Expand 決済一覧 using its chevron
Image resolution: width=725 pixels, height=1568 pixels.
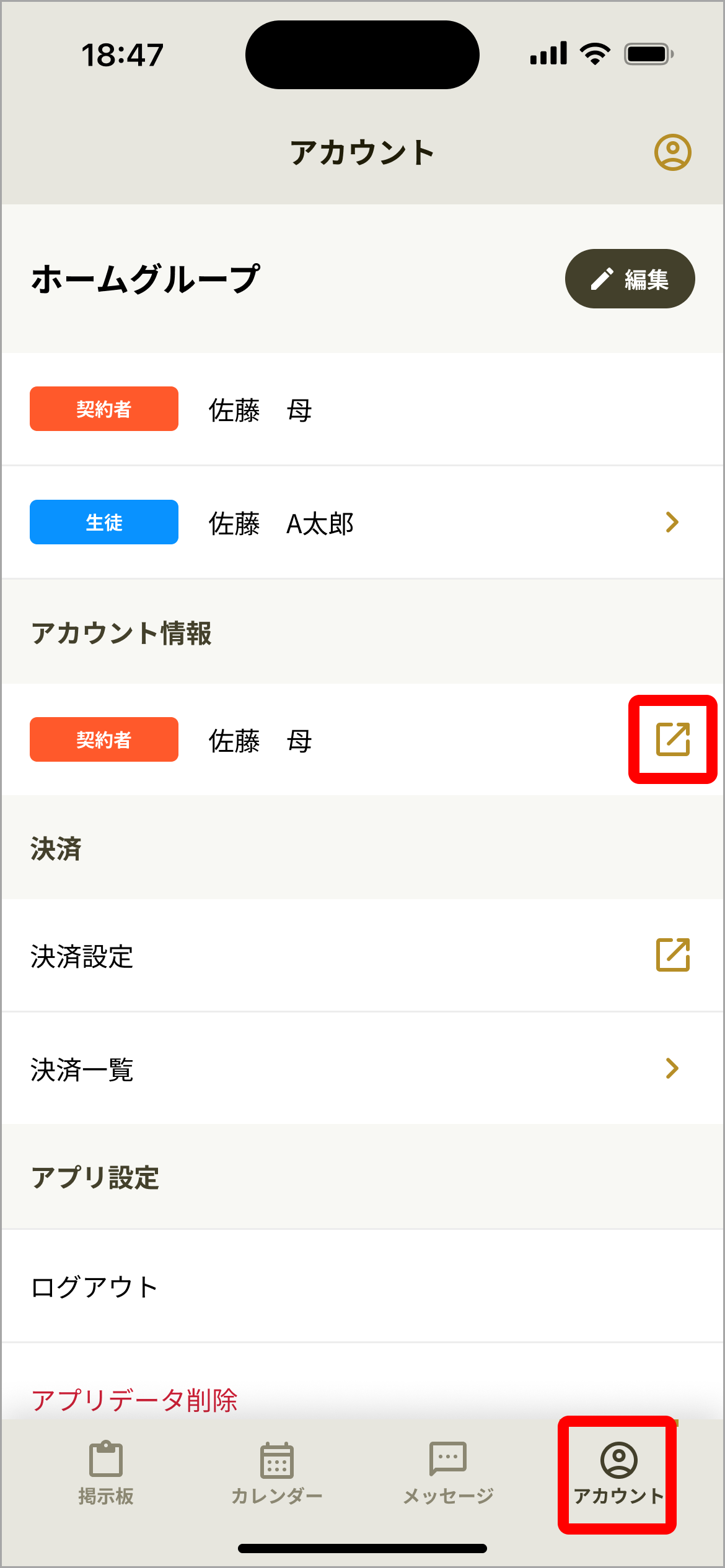(672, 1068)
